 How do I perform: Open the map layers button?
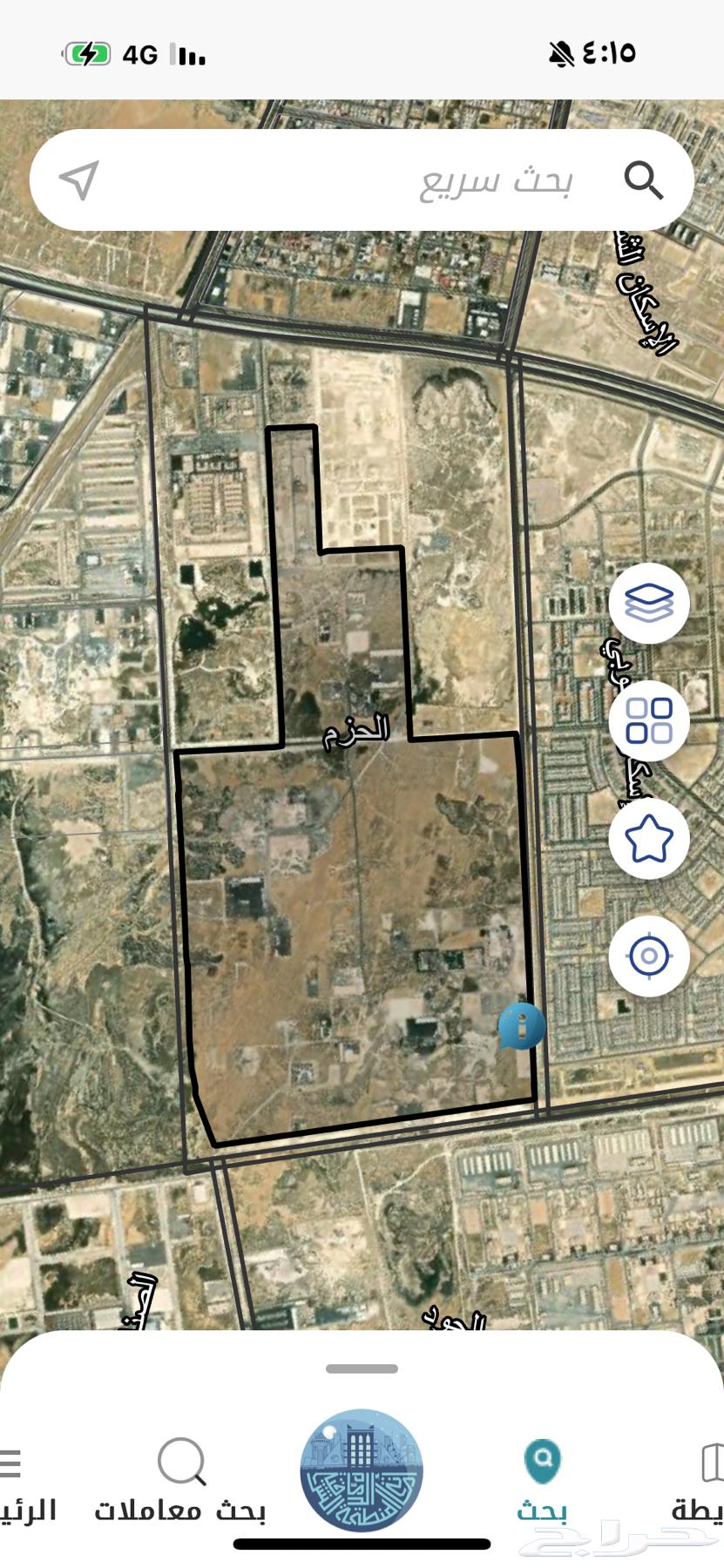coord(649,603)
